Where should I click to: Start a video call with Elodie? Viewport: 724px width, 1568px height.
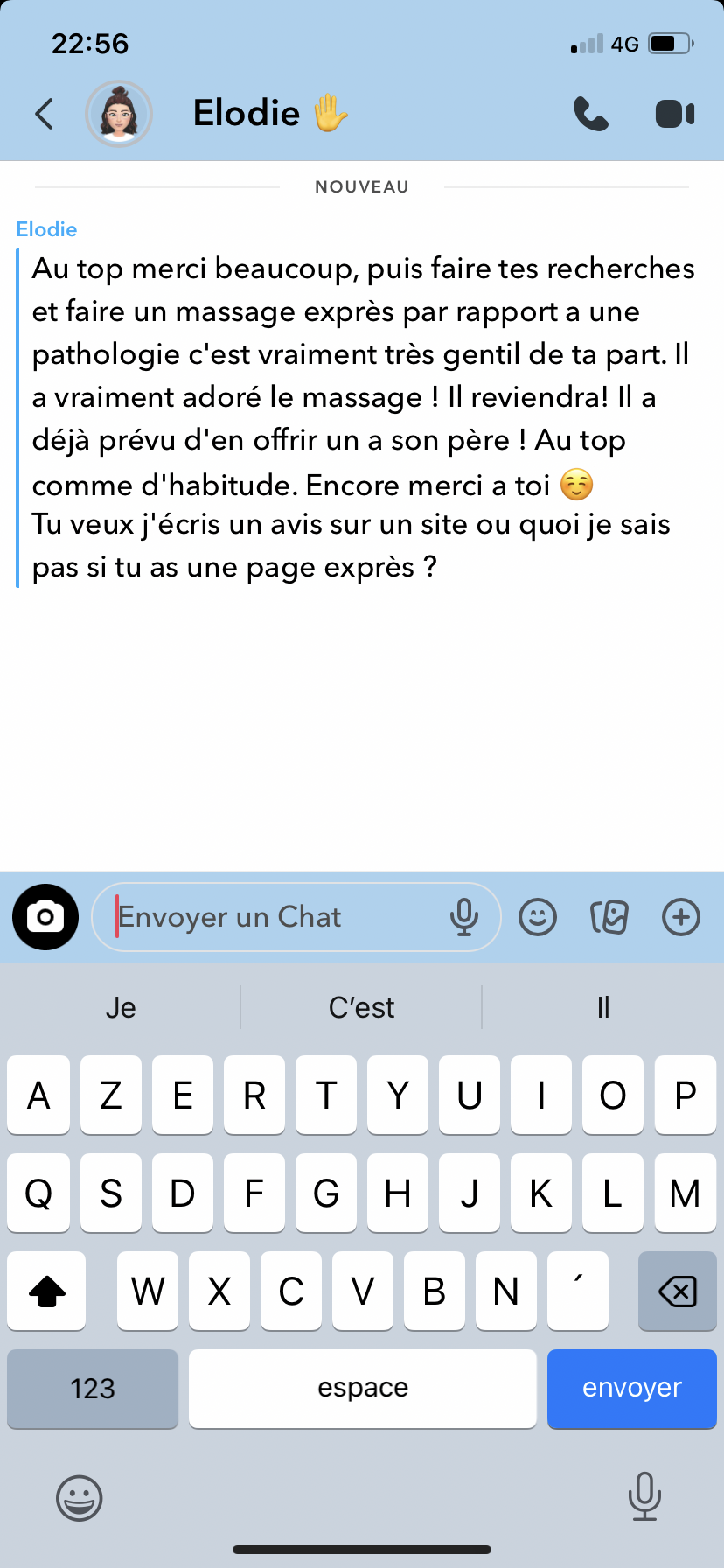click(x=673, y=114)
